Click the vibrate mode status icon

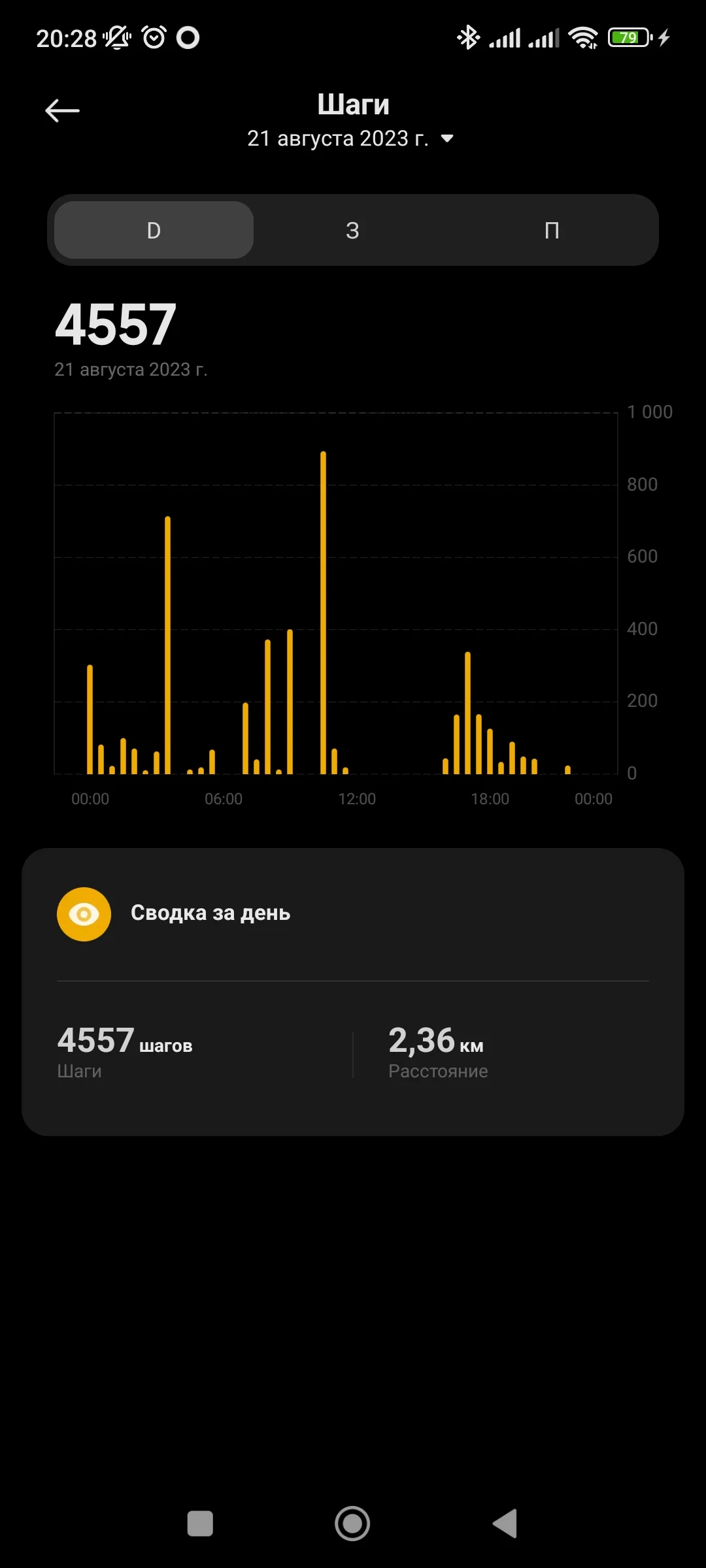pyautogui.click(x=116, y=37)
